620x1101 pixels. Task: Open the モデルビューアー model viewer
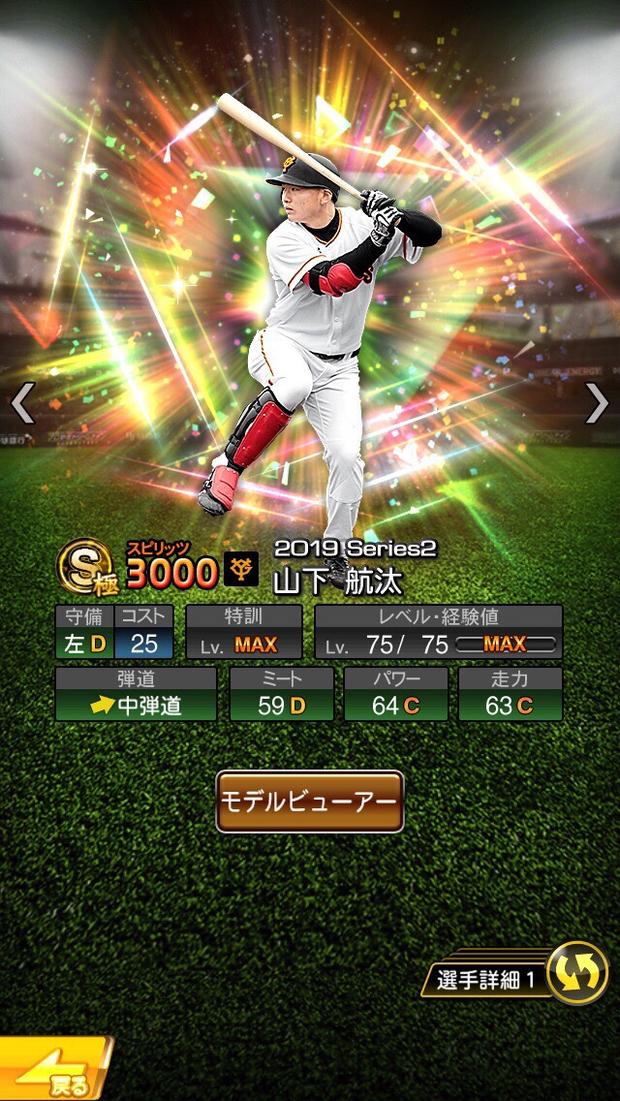click(x=310, y=802)
